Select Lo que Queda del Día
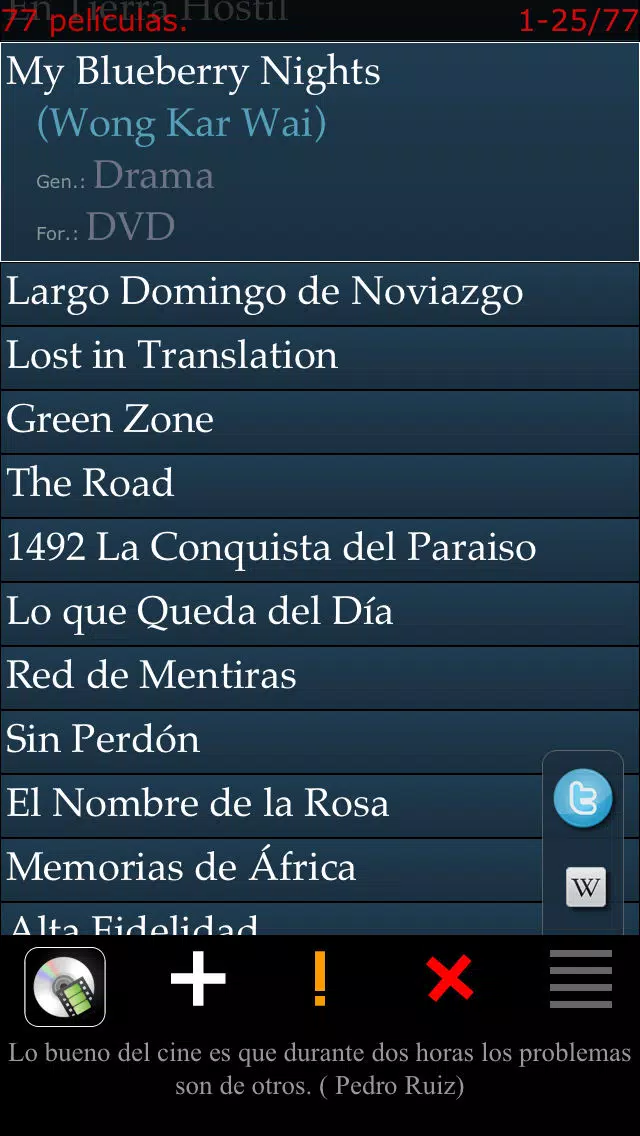Viewport: 640px width, 1136px height. point(320,613)
